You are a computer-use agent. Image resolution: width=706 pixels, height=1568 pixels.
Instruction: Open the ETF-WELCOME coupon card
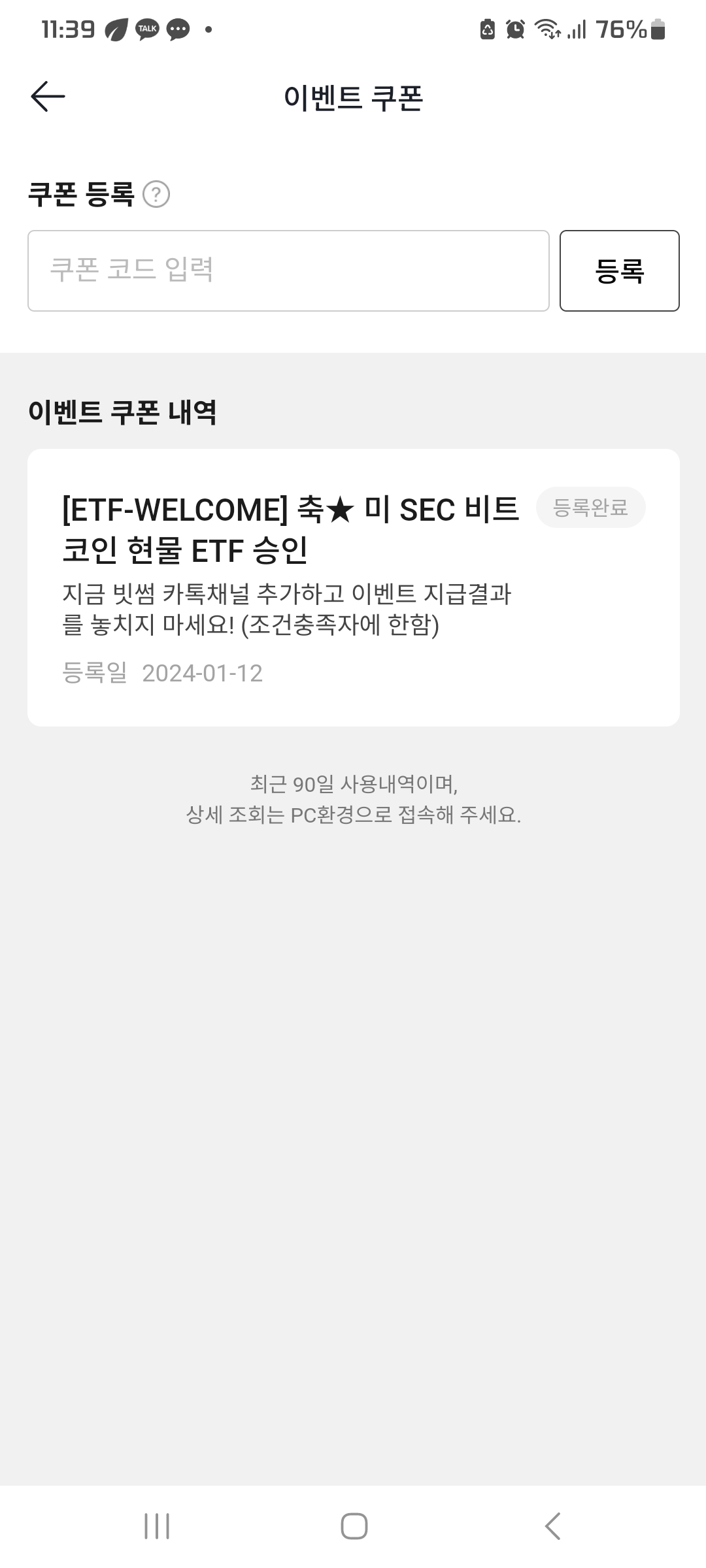pos(353,587)
